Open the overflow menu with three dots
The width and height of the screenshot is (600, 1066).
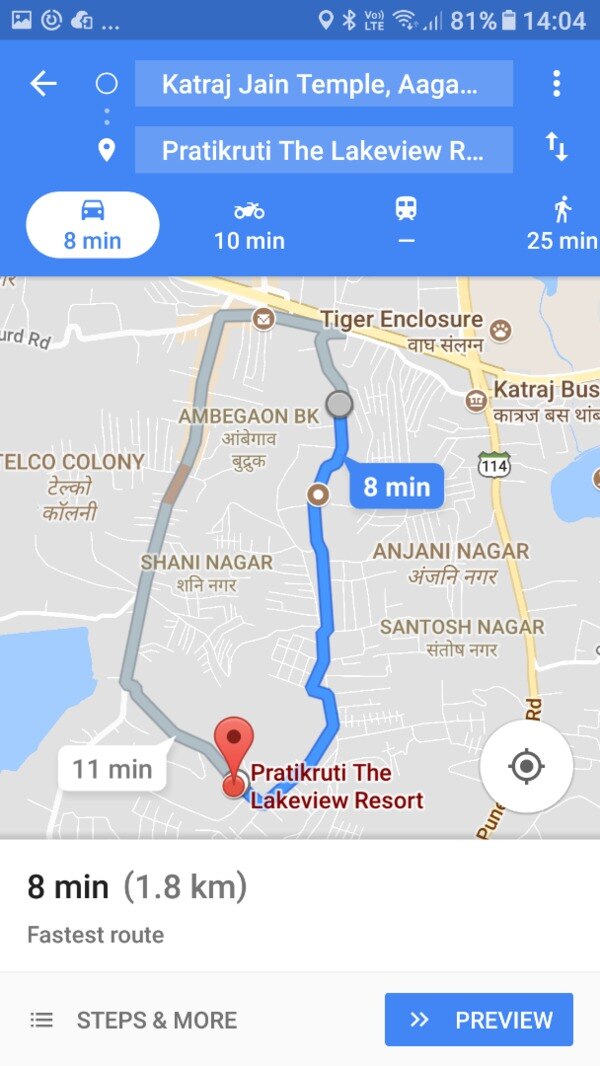(x=556, y=84)
